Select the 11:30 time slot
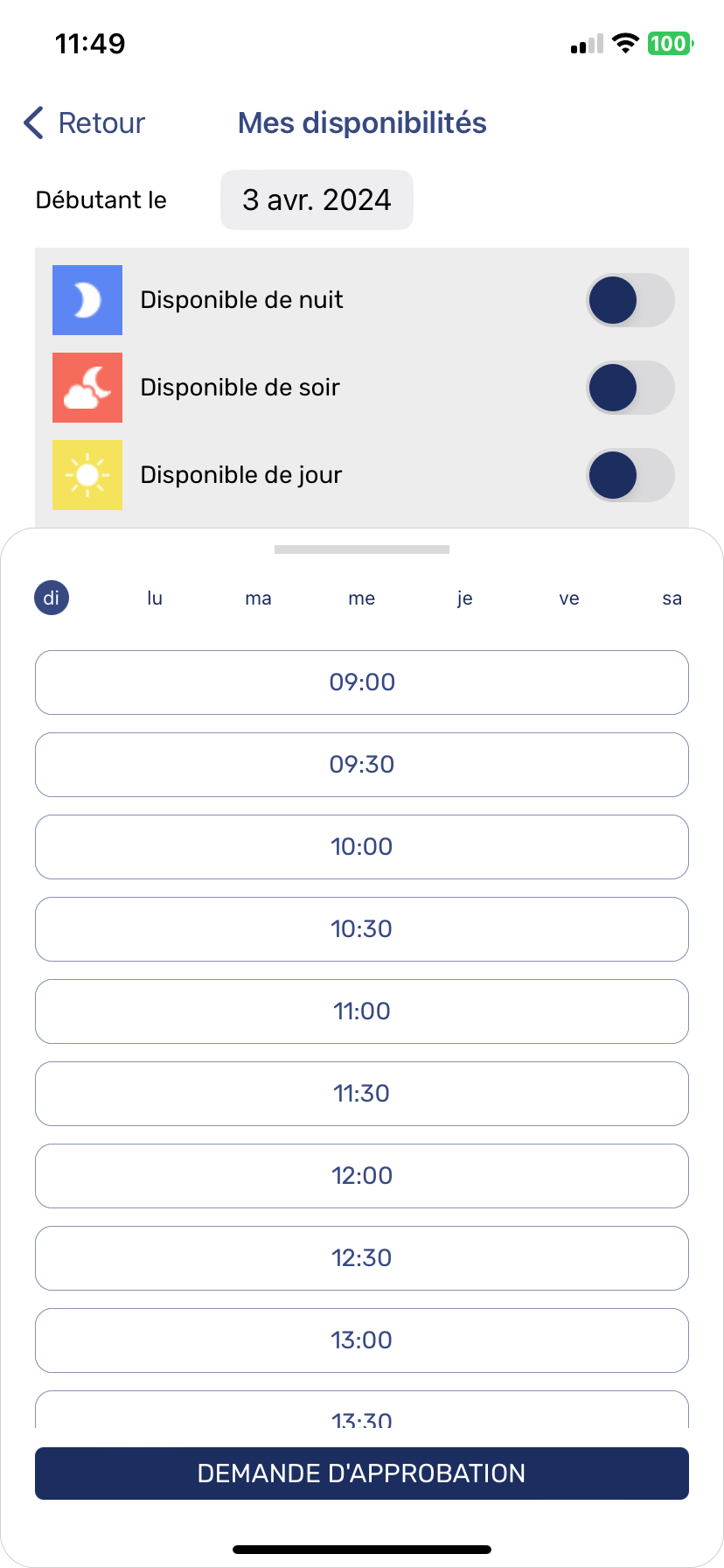 (x=362, y=1094)
